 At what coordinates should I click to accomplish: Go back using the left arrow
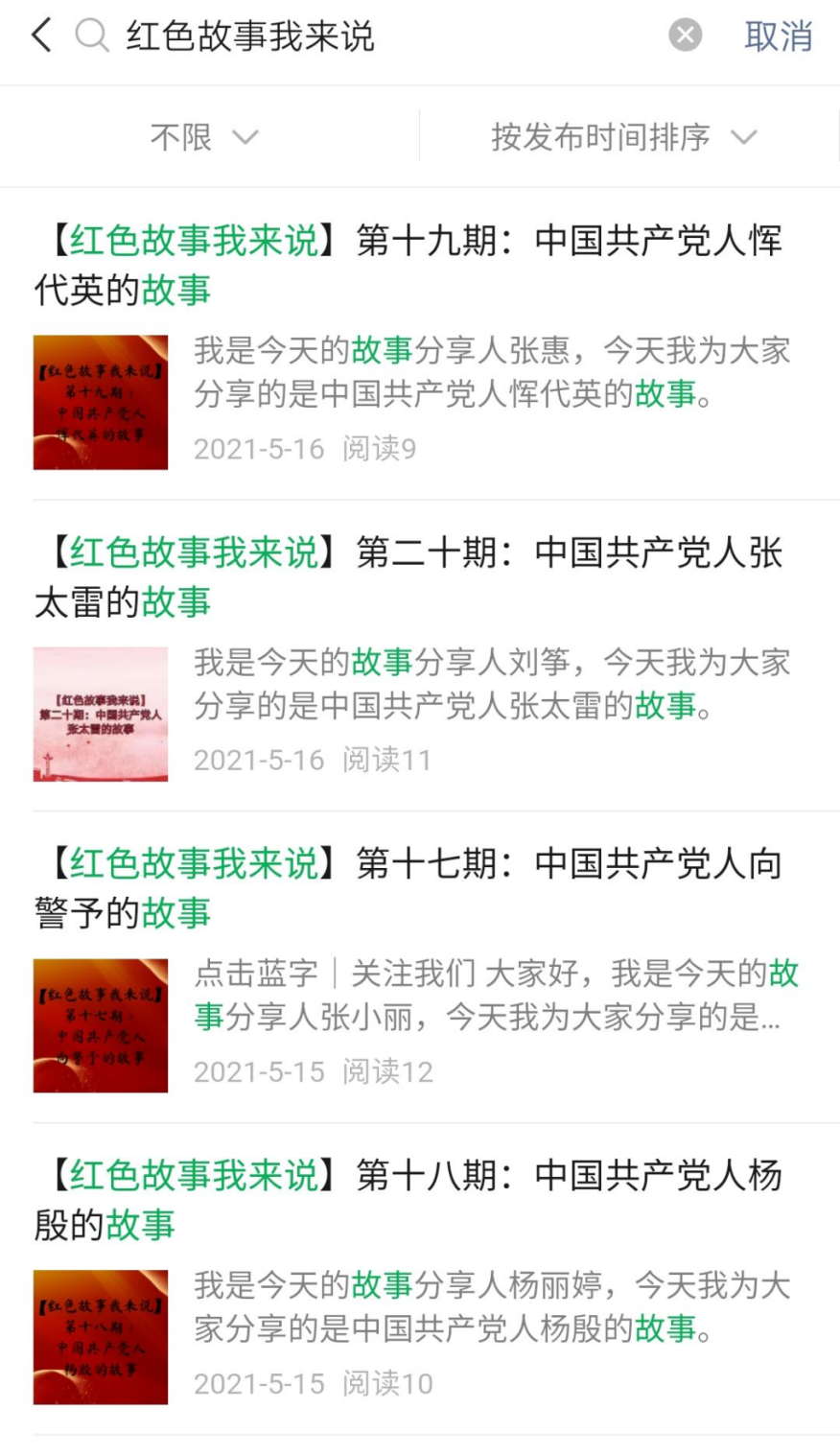coord(41,36)
